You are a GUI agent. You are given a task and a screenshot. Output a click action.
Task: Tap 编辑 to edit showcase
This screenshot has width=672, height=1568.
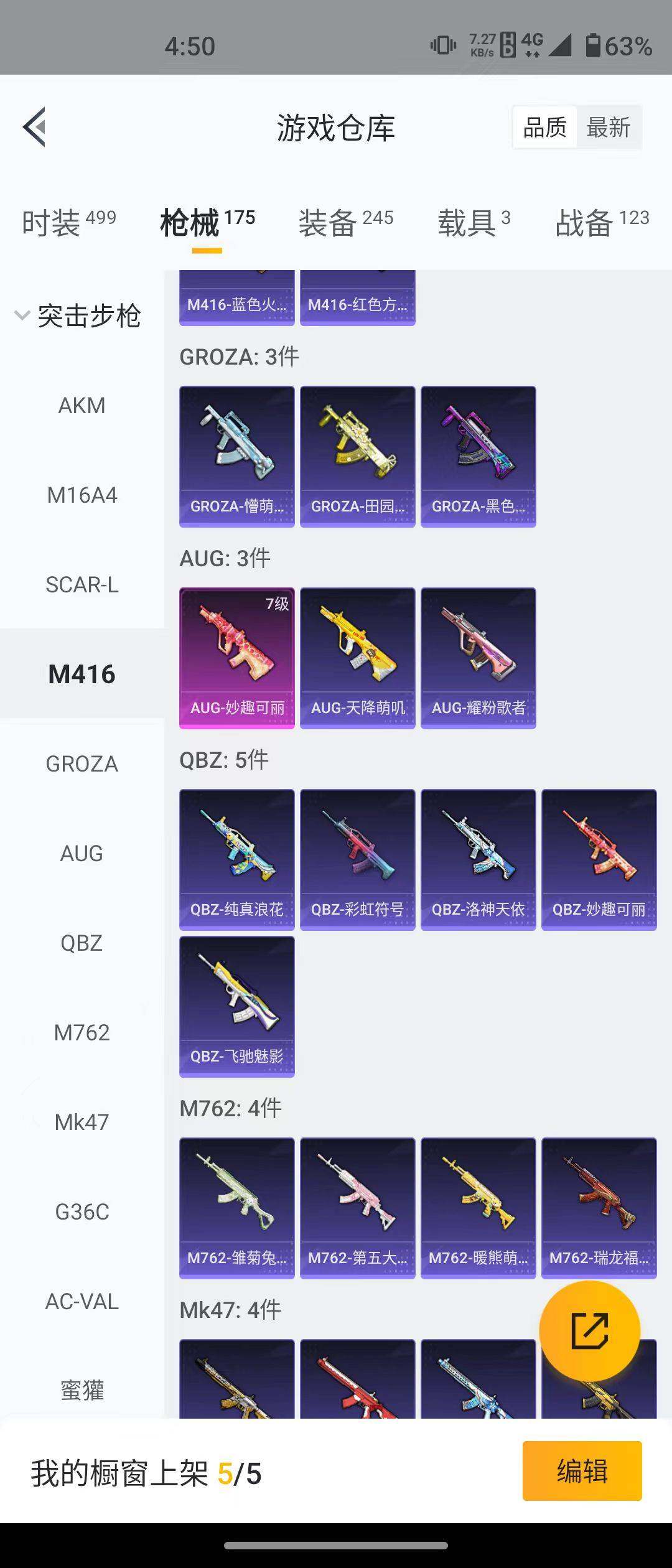(582, 1471)
